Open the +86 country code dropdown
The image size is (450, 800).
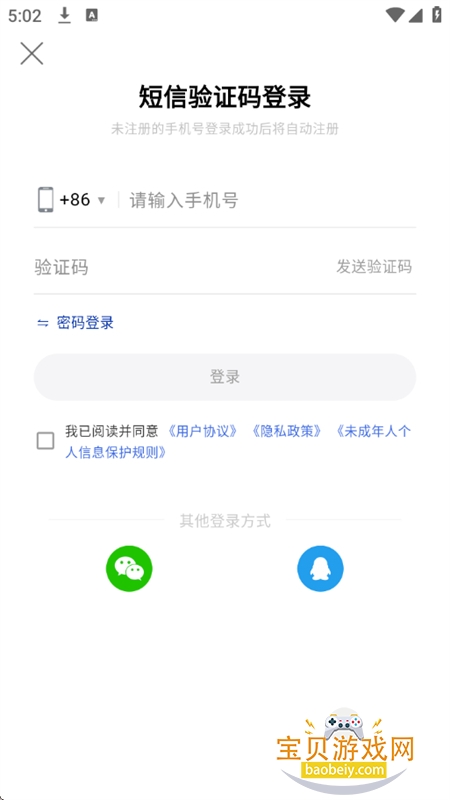(82, 199)
